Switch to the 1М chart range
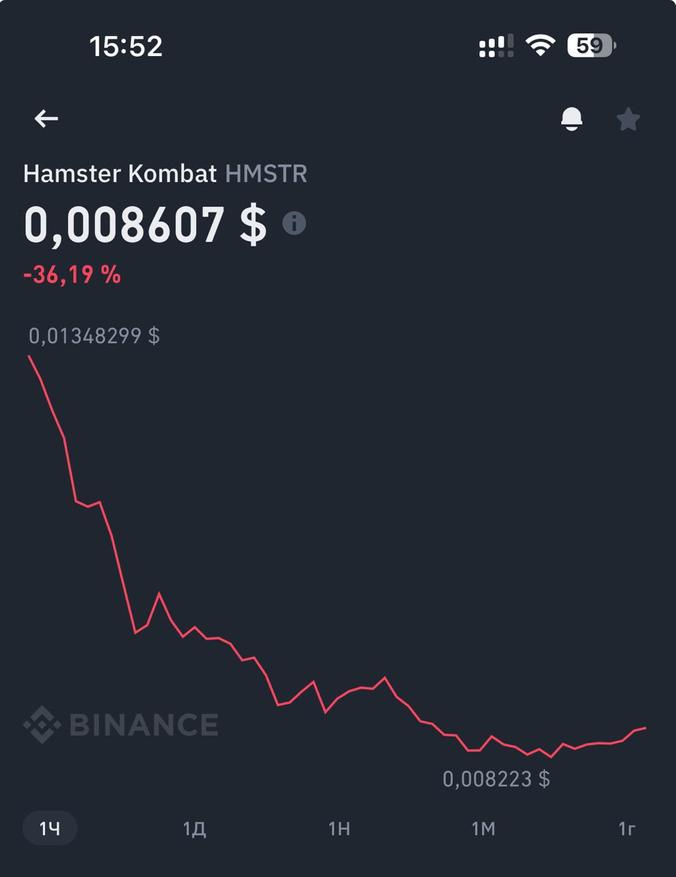The height and width of the screenshot is (877, 676). click(483, 828)
